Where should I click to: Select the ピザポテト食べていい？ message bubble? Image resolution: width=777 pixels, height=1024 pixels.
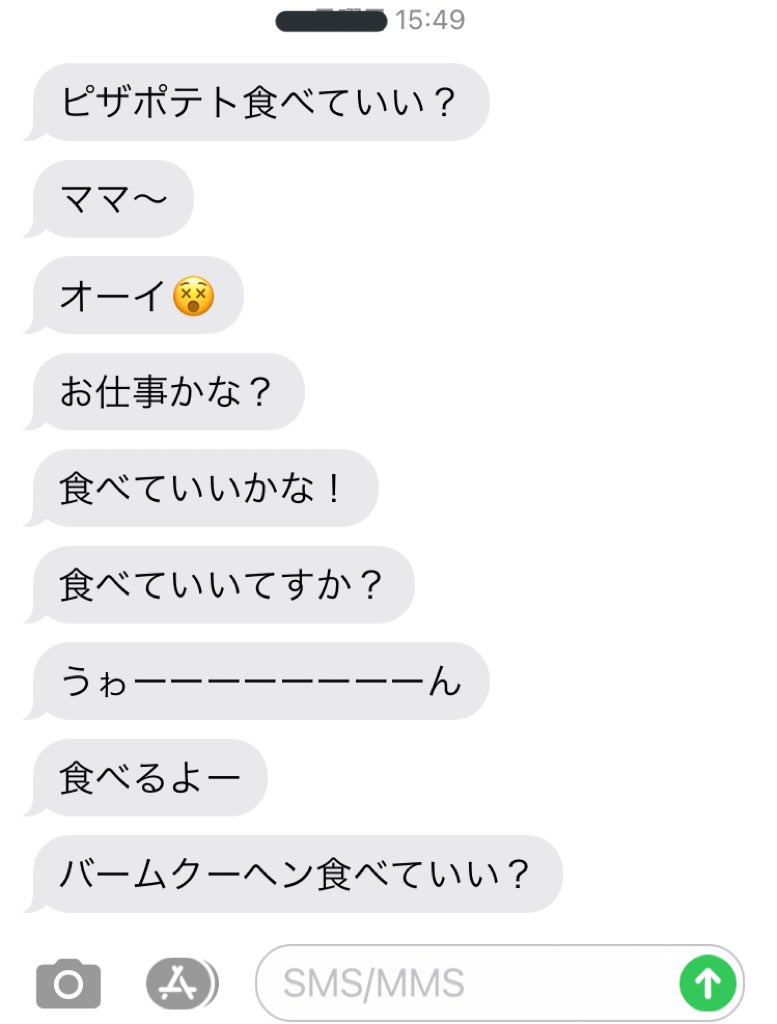pos(260,101)
